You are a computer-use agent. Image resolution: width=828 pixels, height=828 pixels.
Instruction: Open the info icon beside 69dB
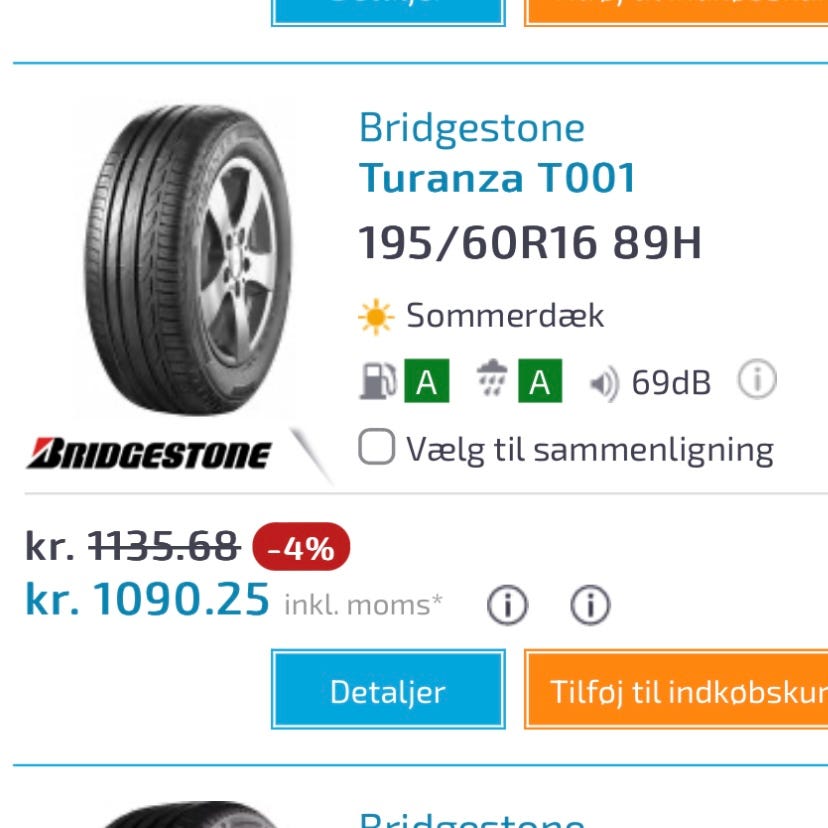(x=757, y=381)
